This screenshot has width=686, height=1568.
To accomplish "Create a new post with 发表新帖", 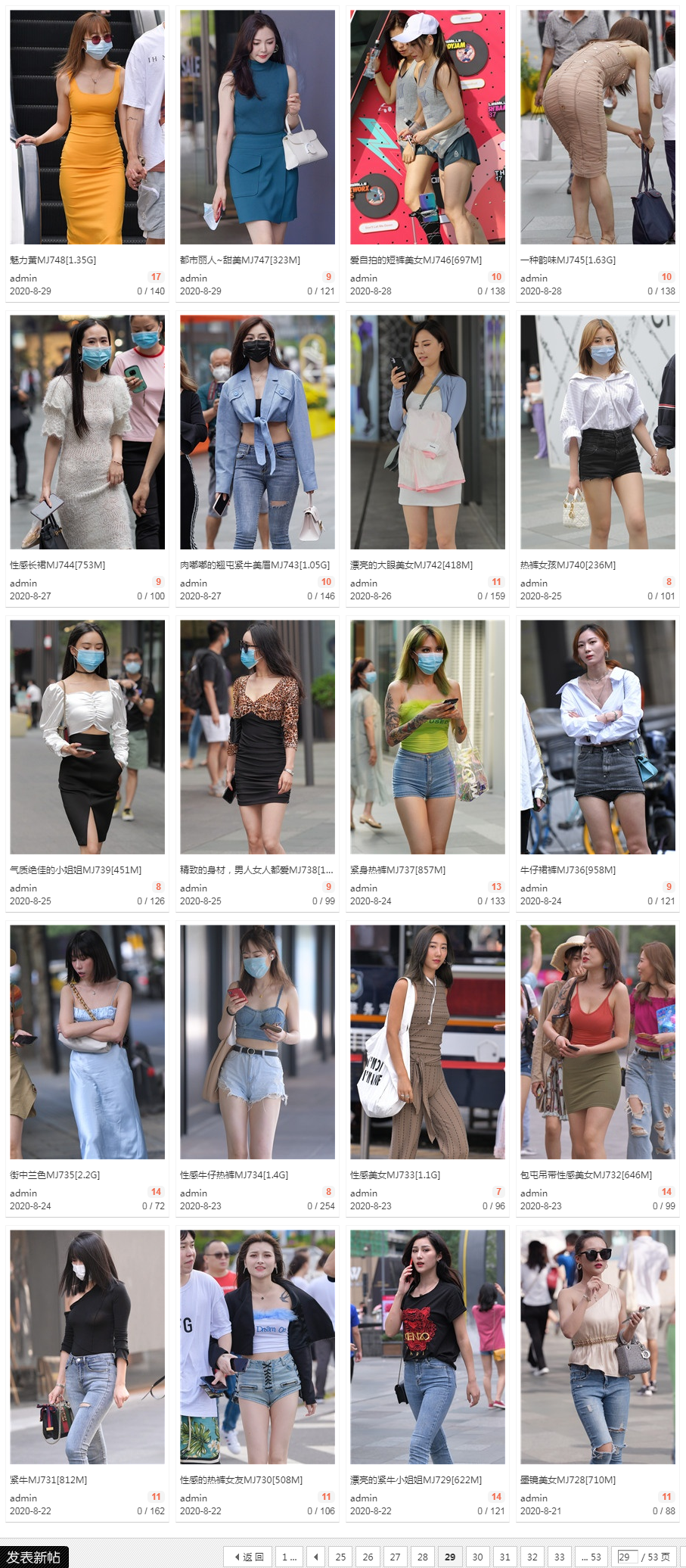I will 34,1557.
